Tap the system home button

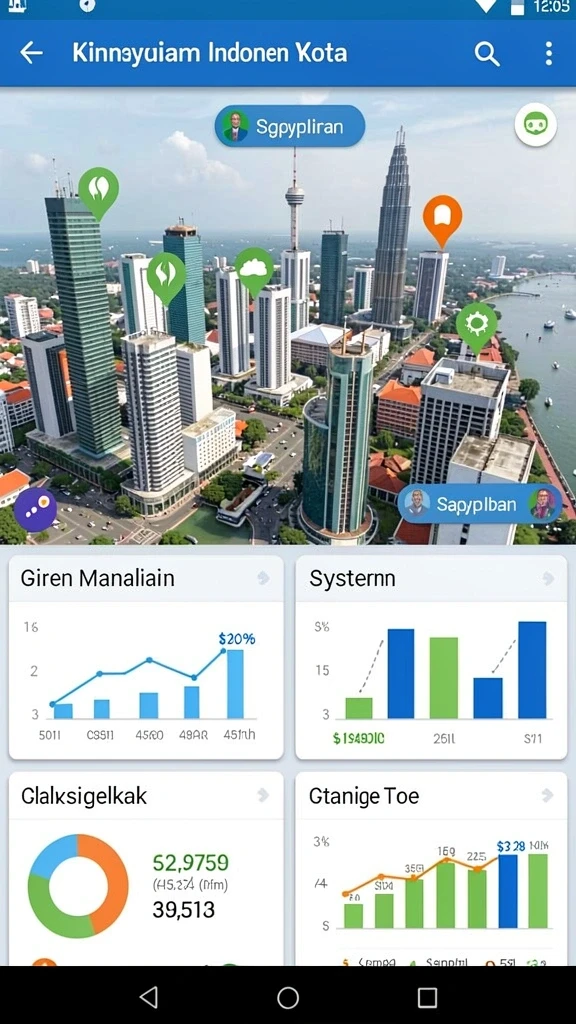point(288,997)
